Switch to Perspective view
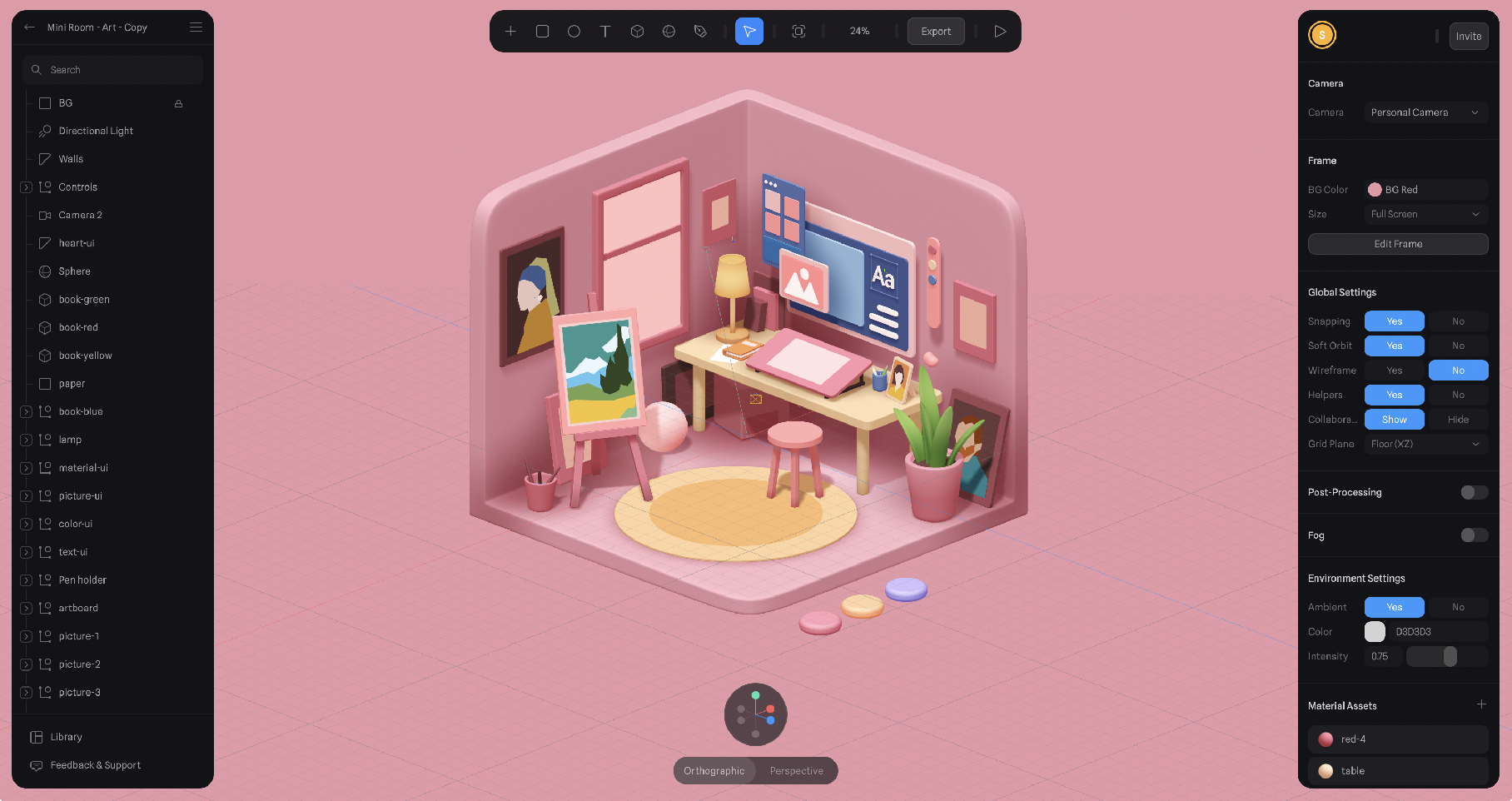The width and height of the screenshot is (1512, 801). click(796, 771)
